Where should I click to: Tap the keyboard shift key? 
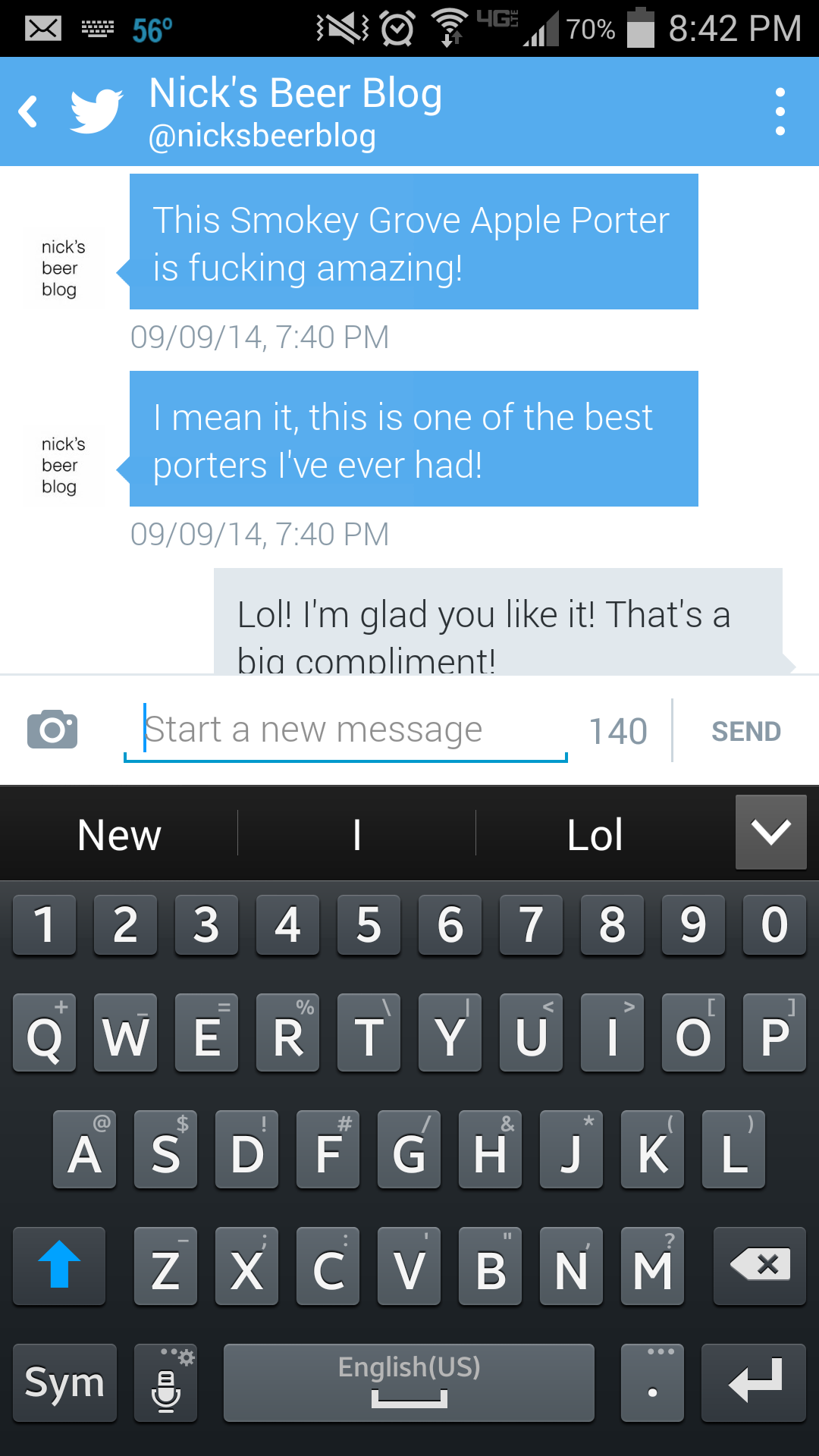click(x=59, y=1265)
